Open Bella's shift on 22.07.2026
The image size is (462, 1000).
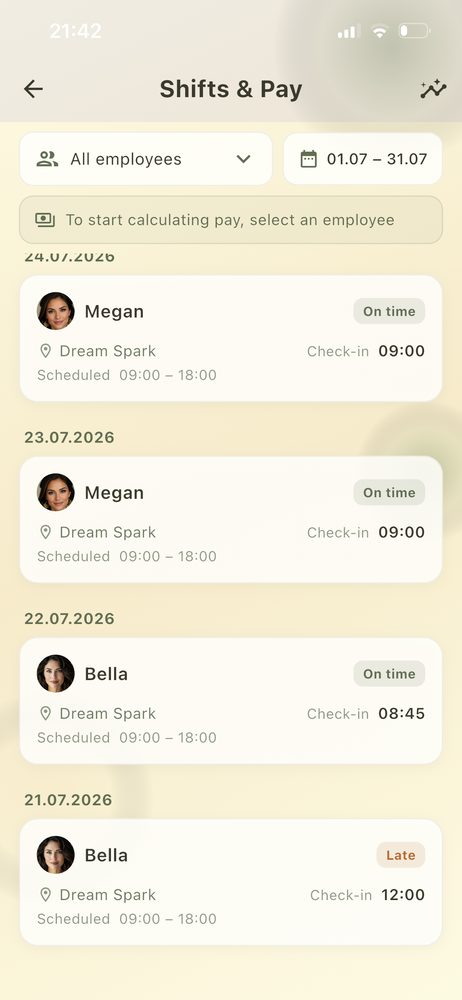pos(231,700)
